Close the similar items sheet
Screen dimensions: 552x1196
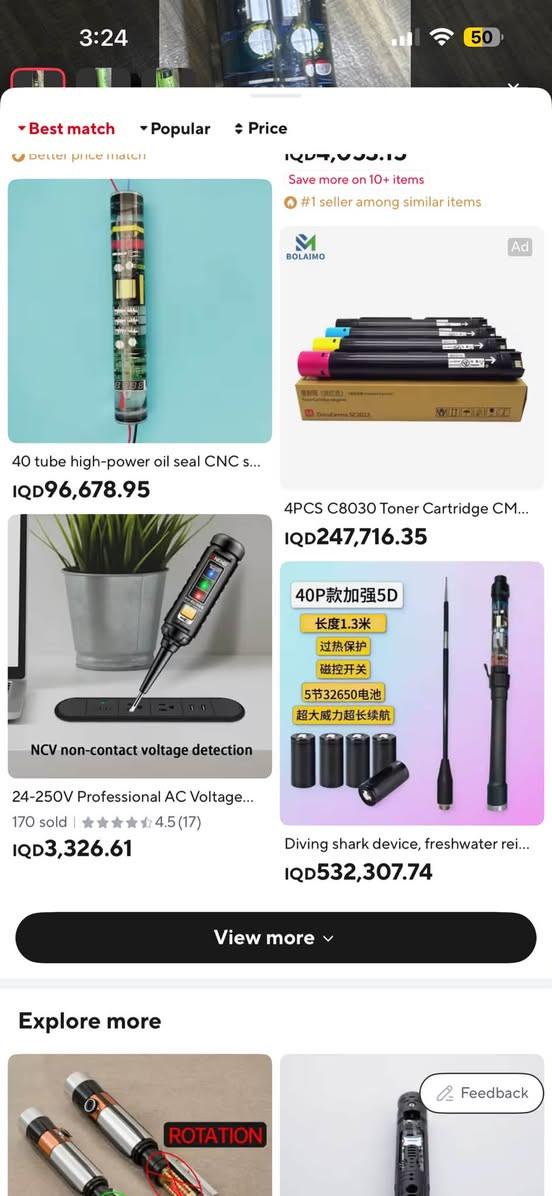pos(513,87)
